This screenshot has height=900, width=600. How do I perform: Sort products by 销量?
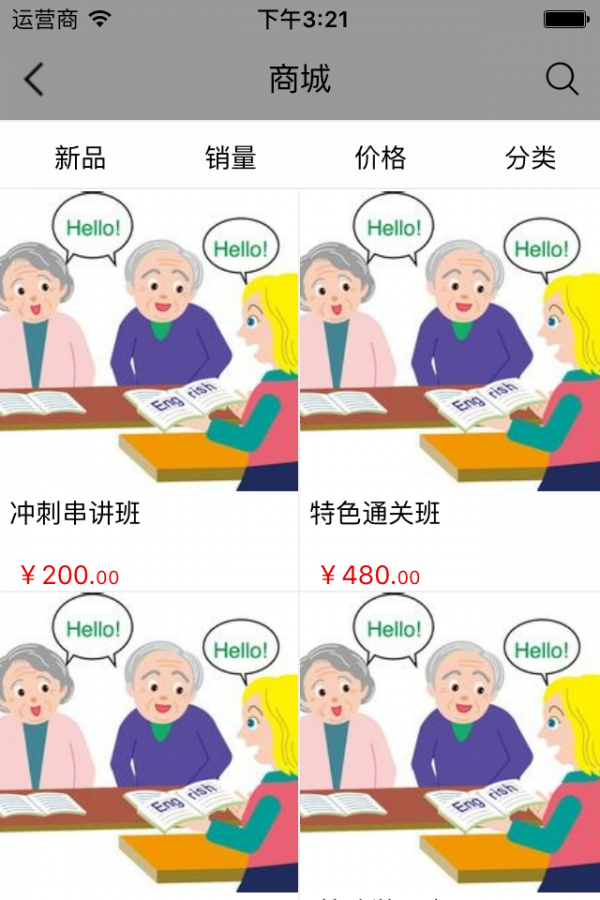(x=231, y=157)
